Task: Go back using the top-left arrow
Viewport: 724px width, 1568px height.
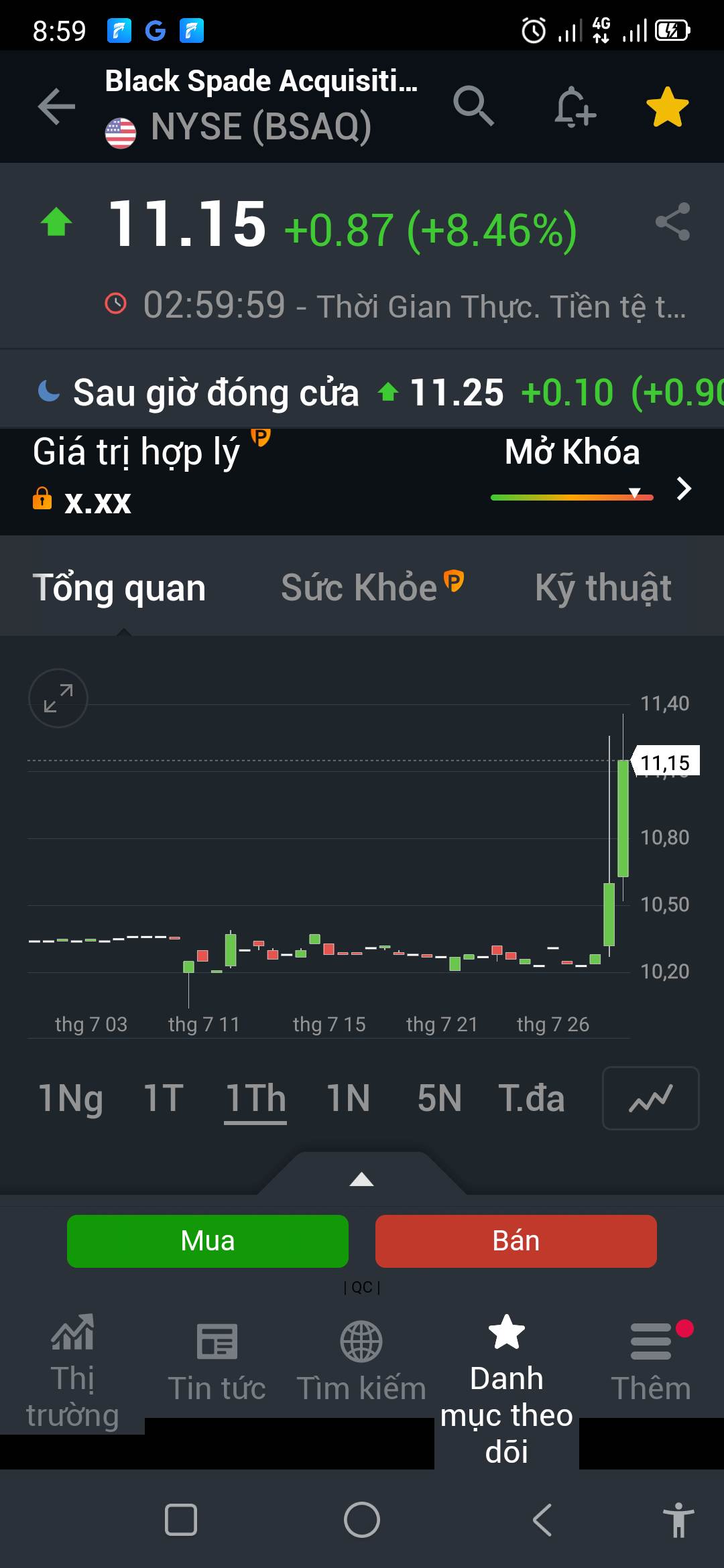Action: (56, 107)
